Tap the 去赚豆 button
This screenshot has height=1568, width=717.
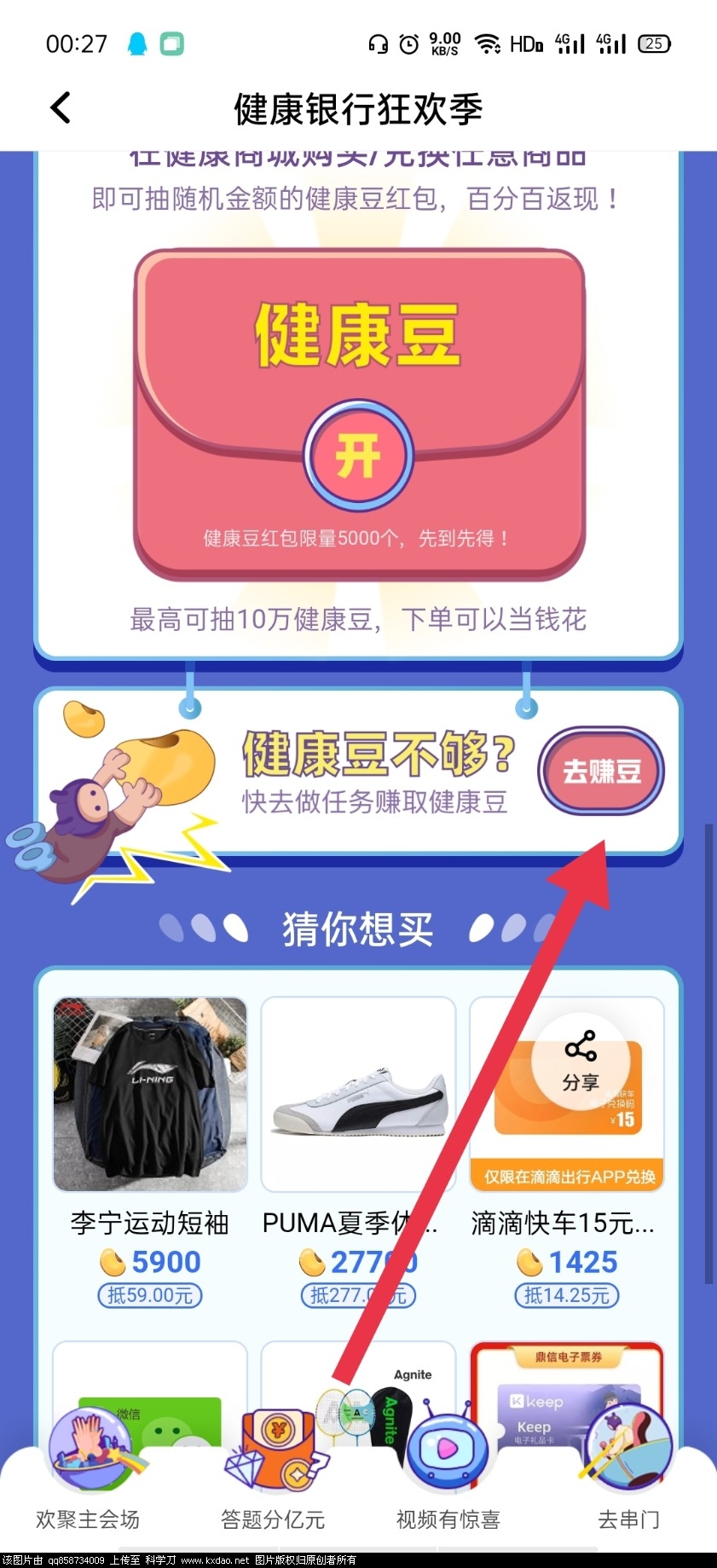point(601,771)
